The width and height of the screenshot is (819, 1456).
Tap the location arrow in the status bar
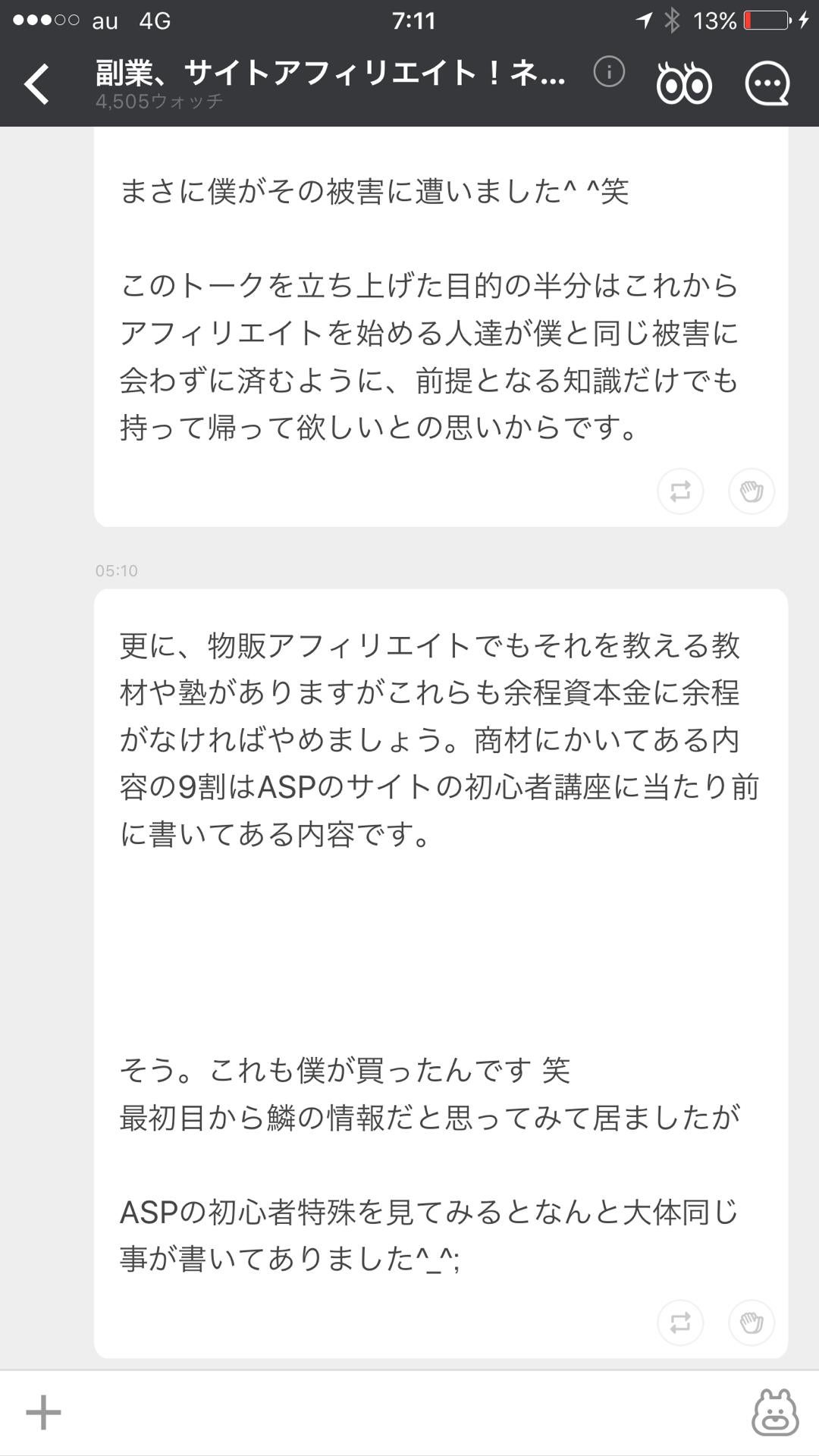644,22
